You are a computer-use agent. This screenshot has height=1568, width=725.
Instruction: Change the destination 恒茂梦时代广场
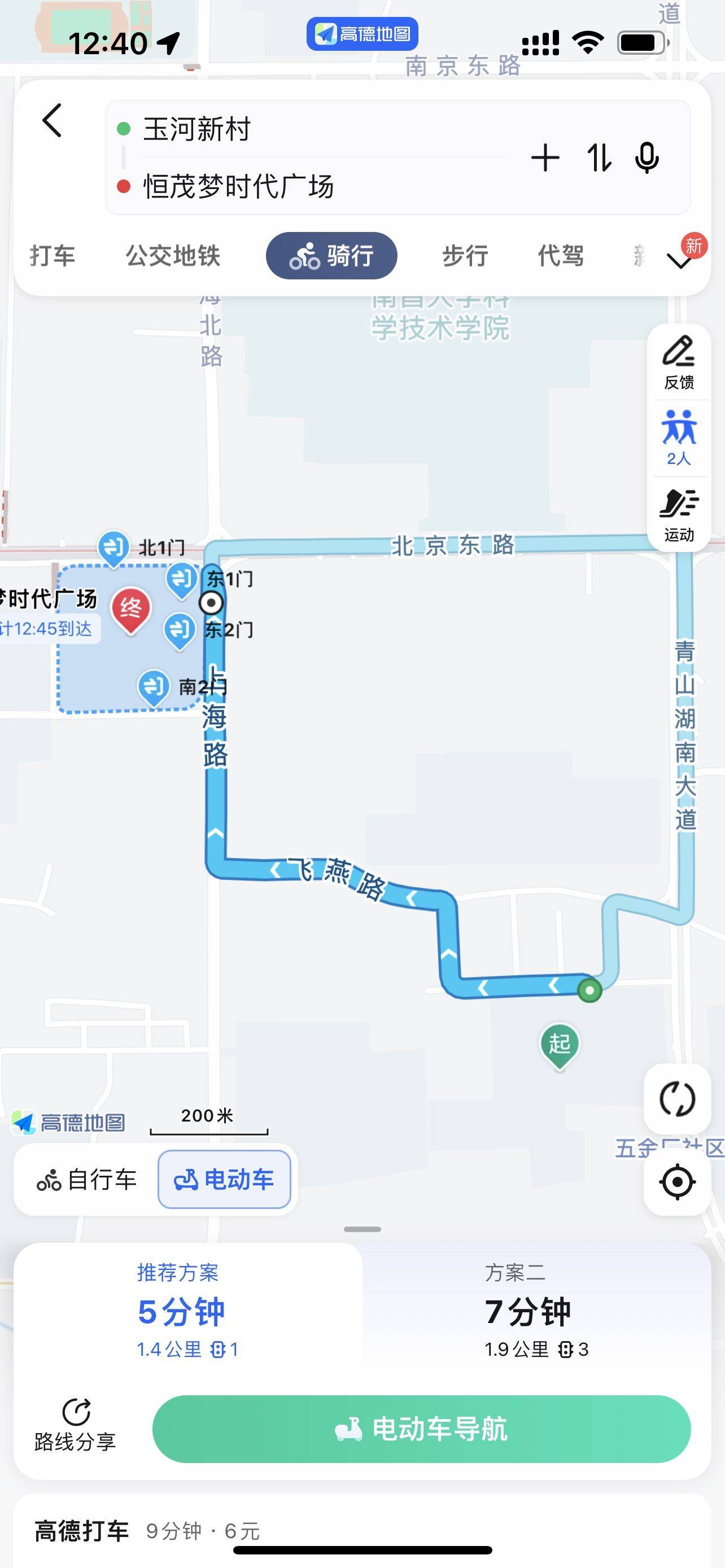point(238,186)
